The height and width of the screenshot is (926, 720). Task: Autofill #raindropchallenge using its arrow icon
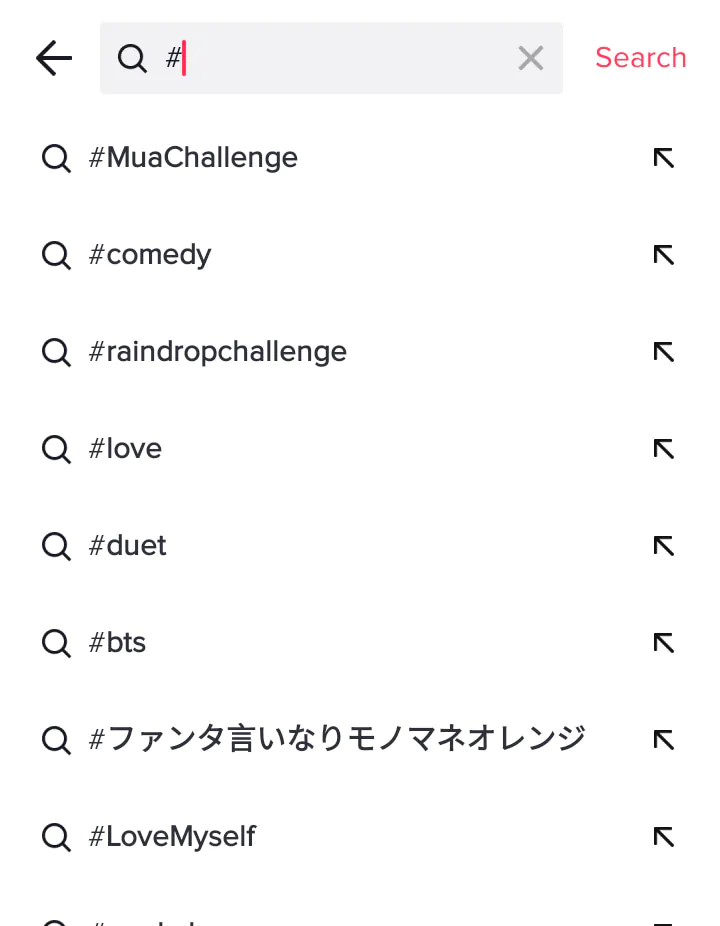click(663, 351)
